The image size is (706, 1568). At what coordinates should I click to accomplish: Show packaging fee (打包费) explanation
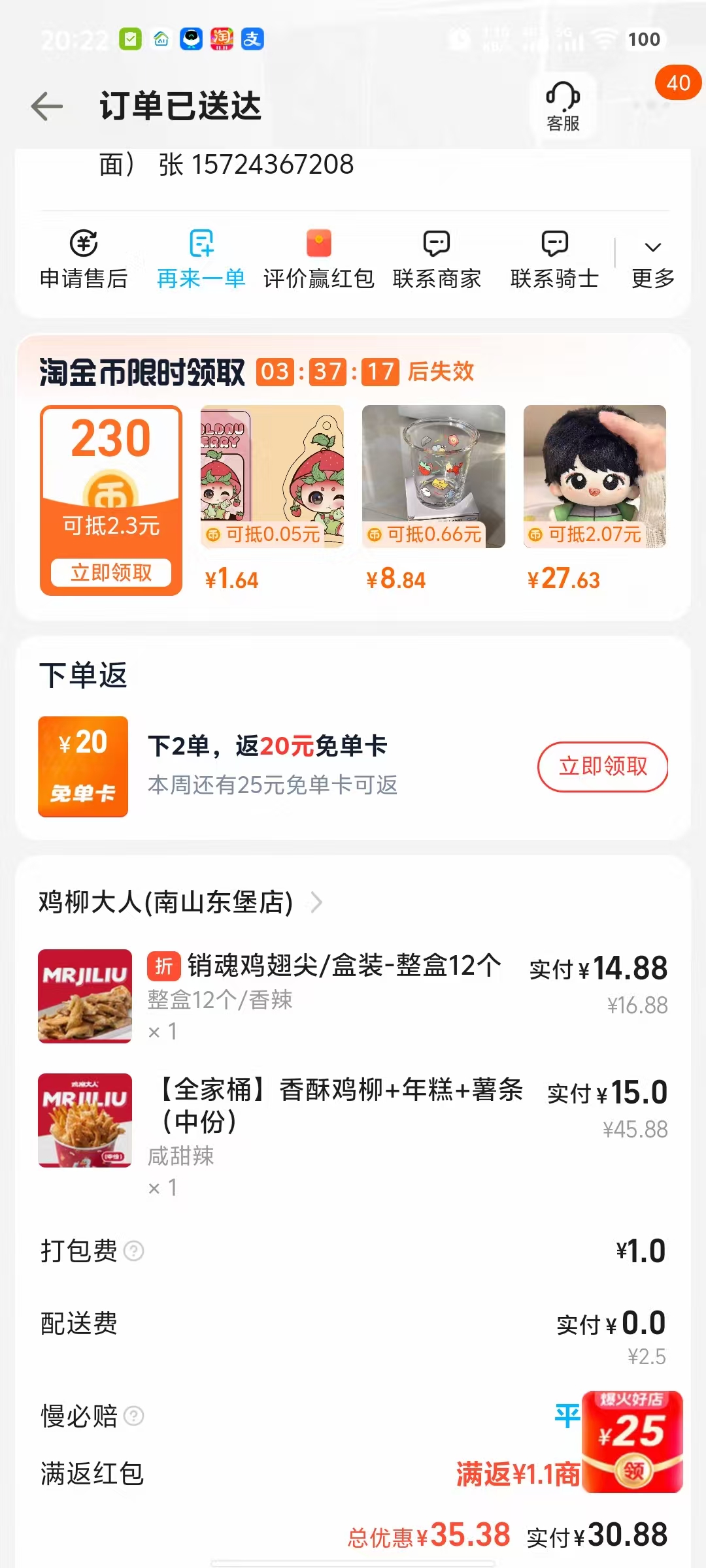(134, 1250)
